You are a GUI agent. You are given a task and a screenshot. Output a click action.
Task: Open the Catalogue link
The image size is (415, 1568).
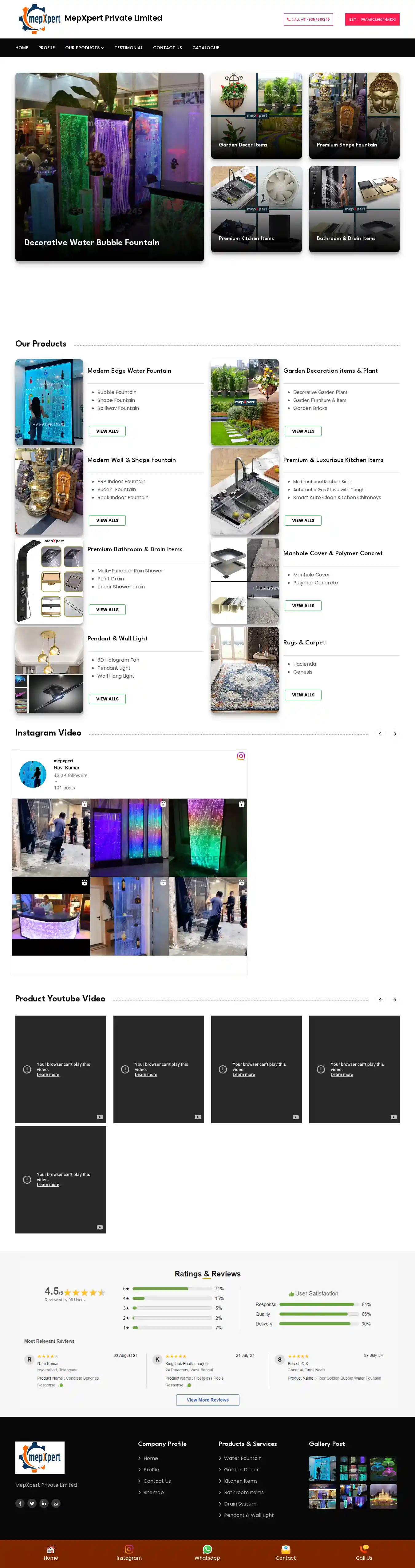coord(205,47)
